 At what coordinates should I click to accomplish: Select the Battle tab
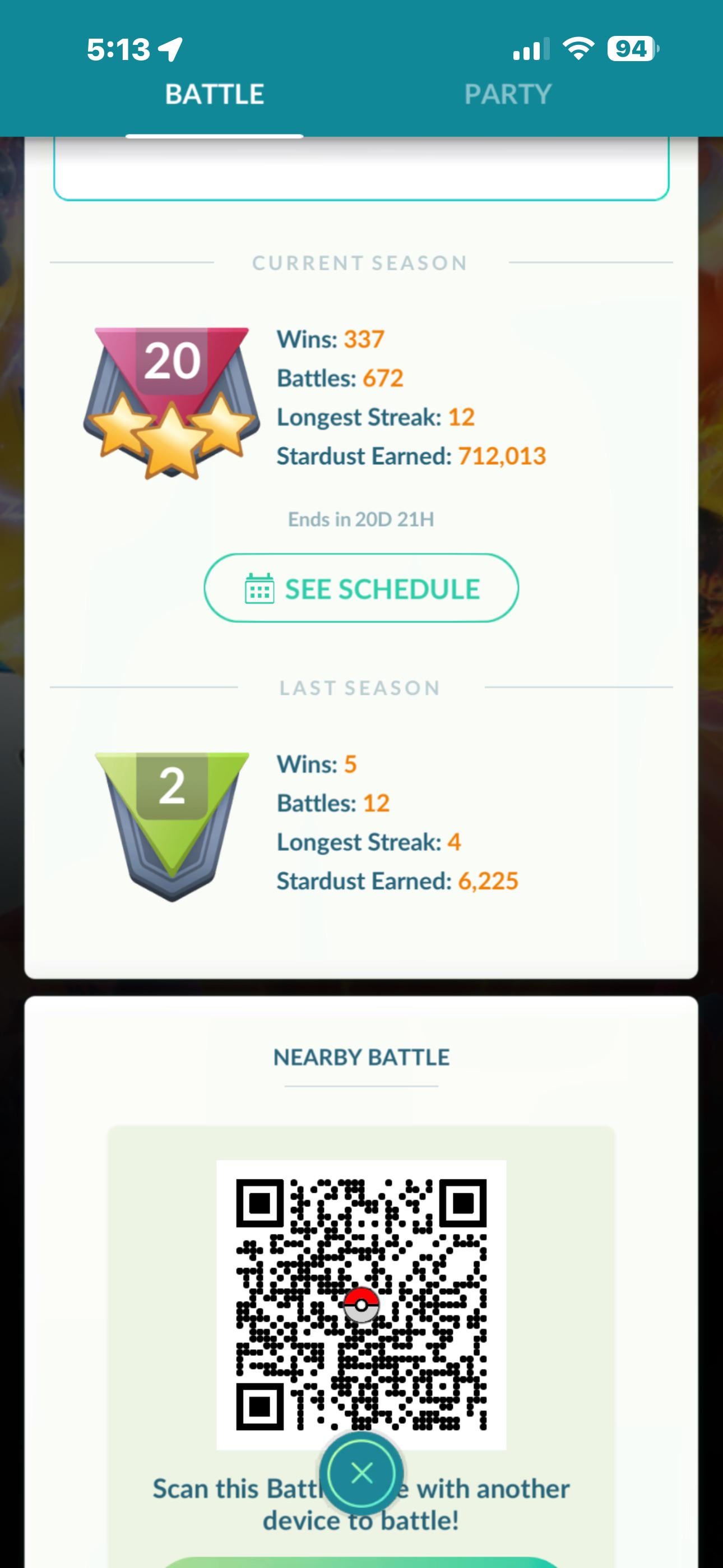(x=214, y=95)
